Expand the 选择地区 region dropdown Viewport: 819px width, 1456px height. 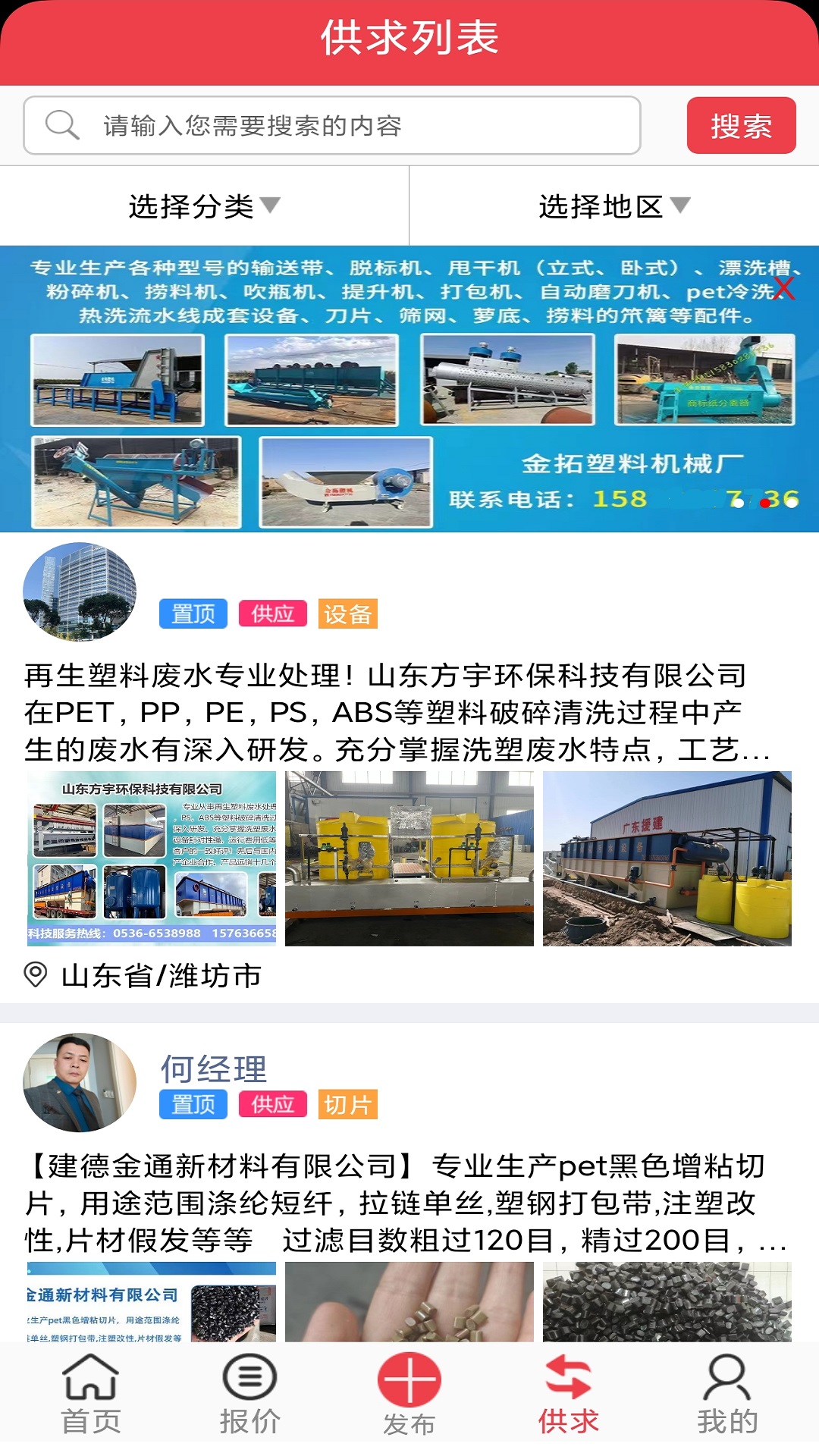point(614,206)
